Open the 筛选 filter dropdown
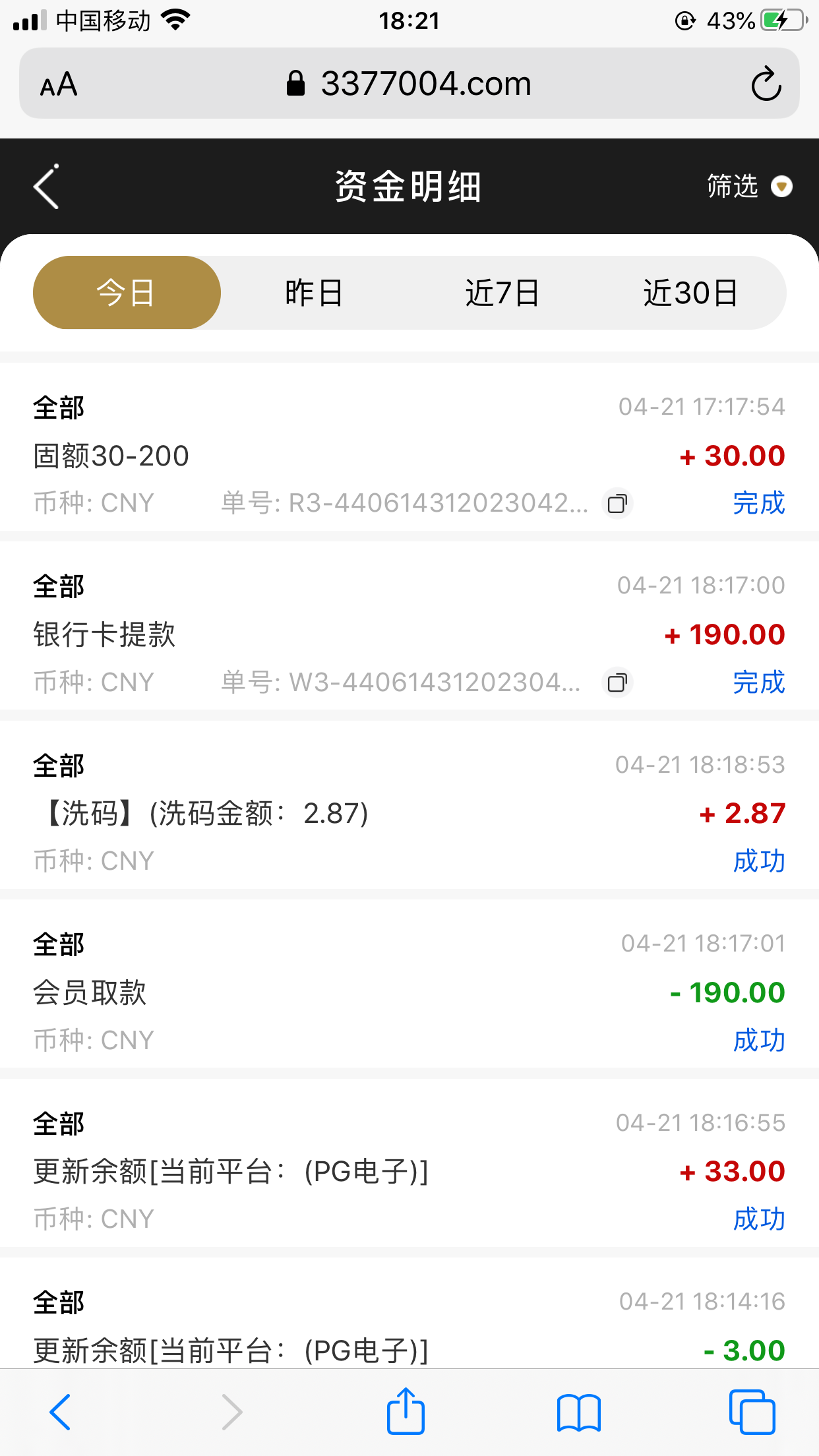Viewport: 819px width, 1456px height. pyautogui.click(x=748, y=187)
